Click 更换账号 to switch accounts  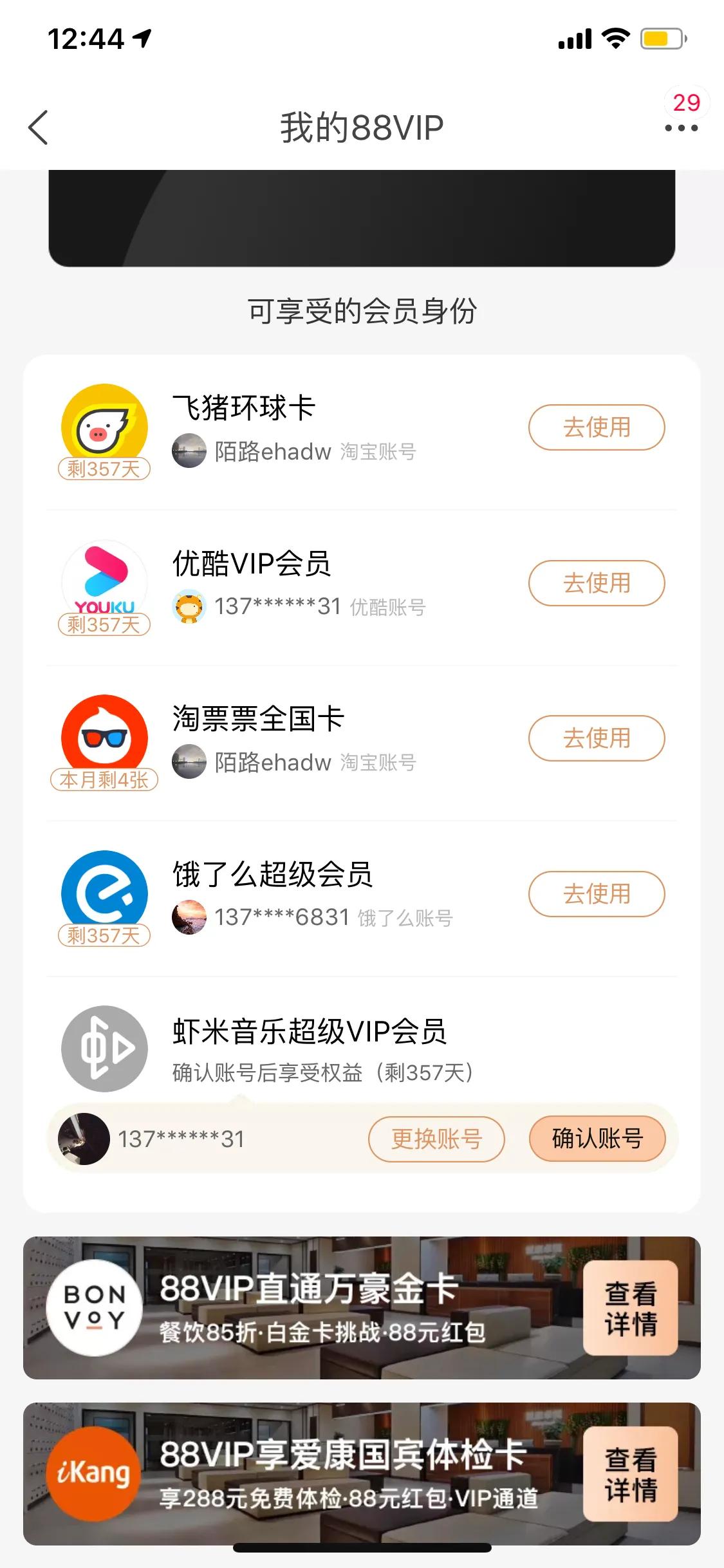[x=437, y=1139]
